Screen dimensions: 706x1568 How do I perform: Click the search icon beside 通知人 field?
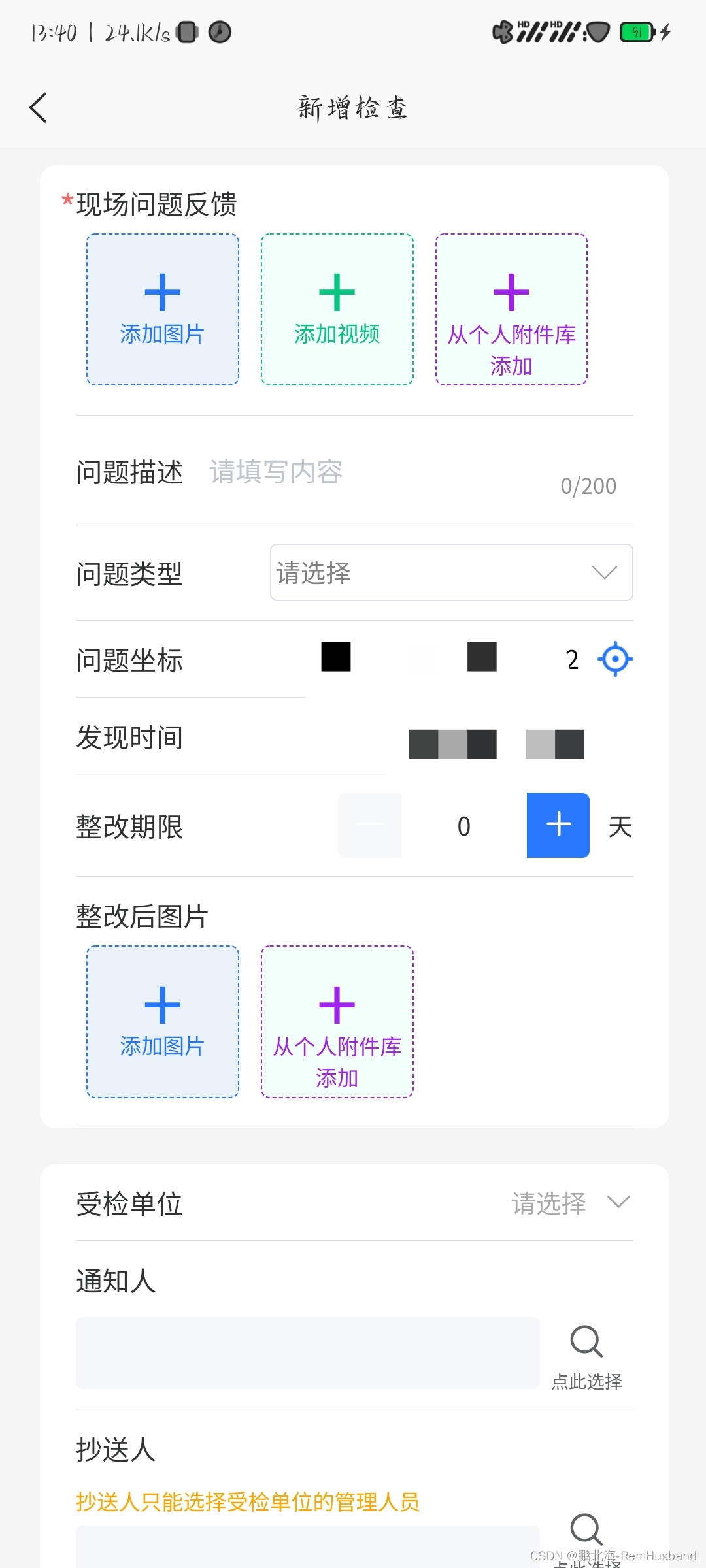(x=585, y=1341)
